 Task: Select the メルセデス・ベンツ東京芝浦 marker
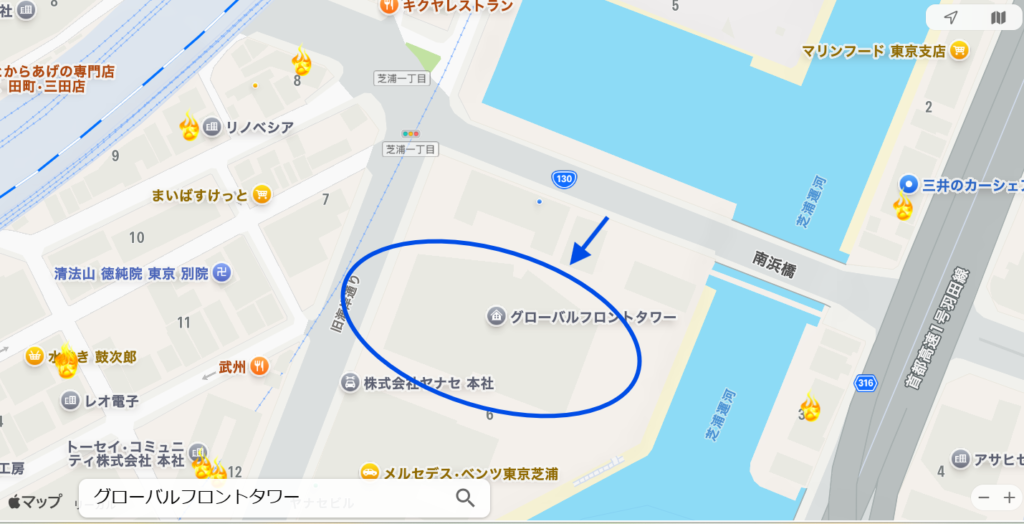370,472
